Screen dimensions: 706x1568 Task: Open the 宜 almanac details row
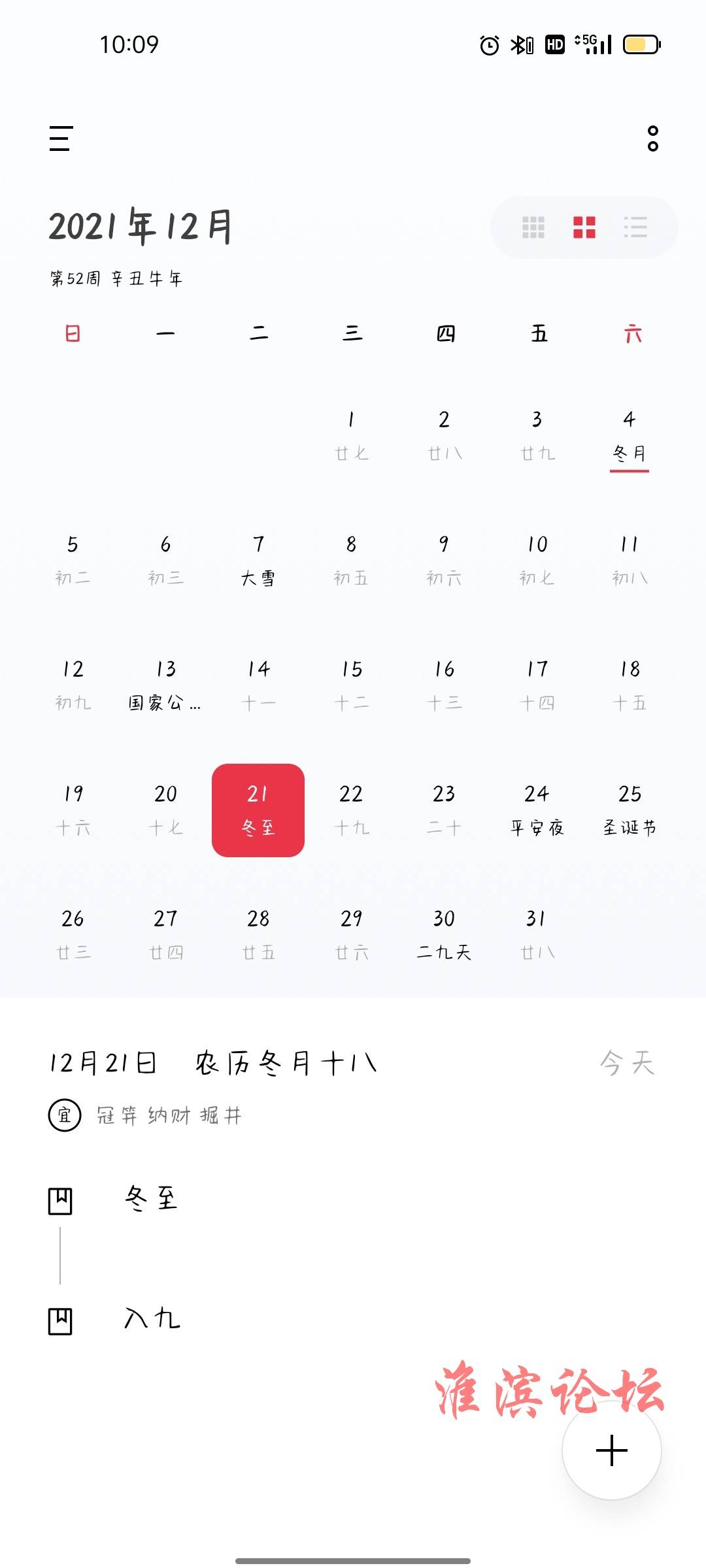tap(145, 1115)
